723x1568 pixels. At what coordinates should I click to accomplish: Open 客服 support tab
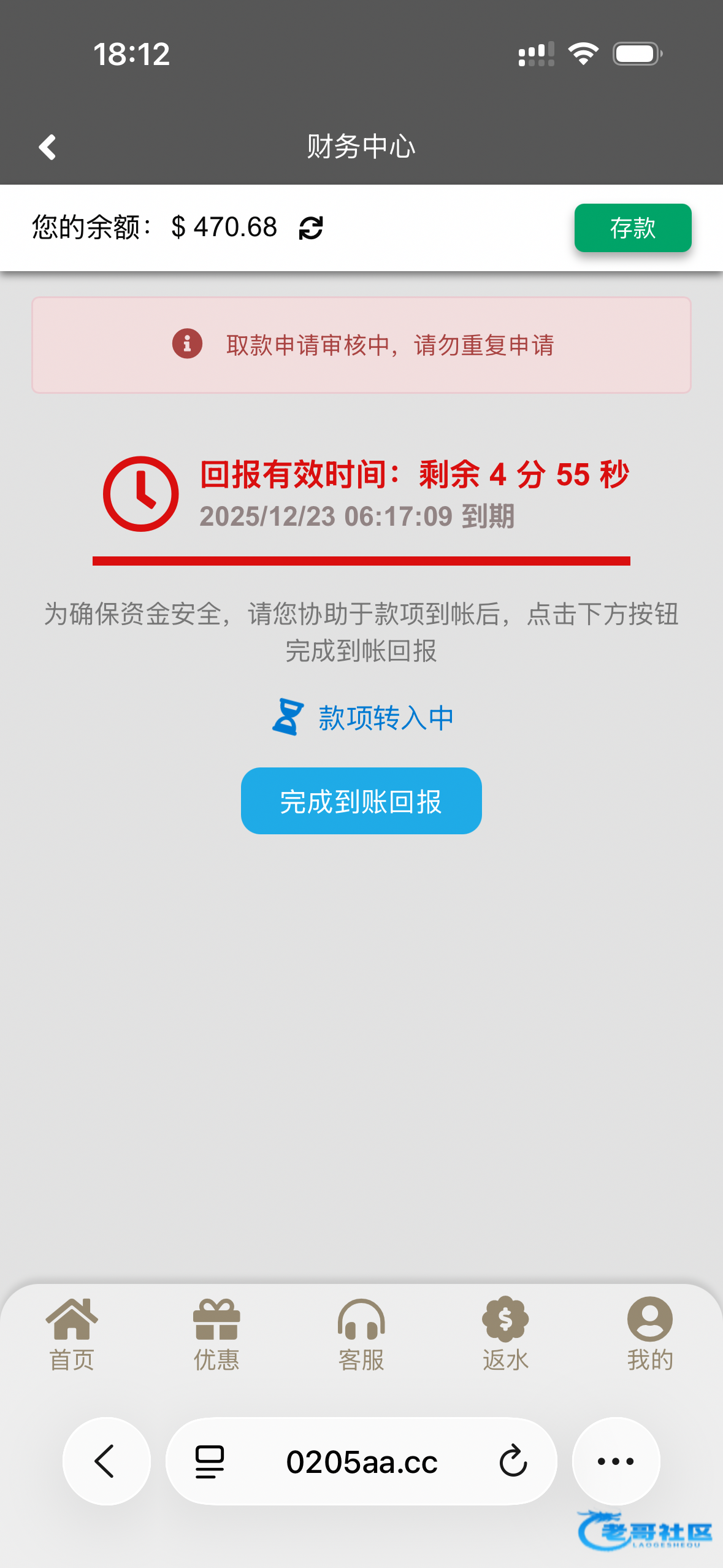(361, 1335)
